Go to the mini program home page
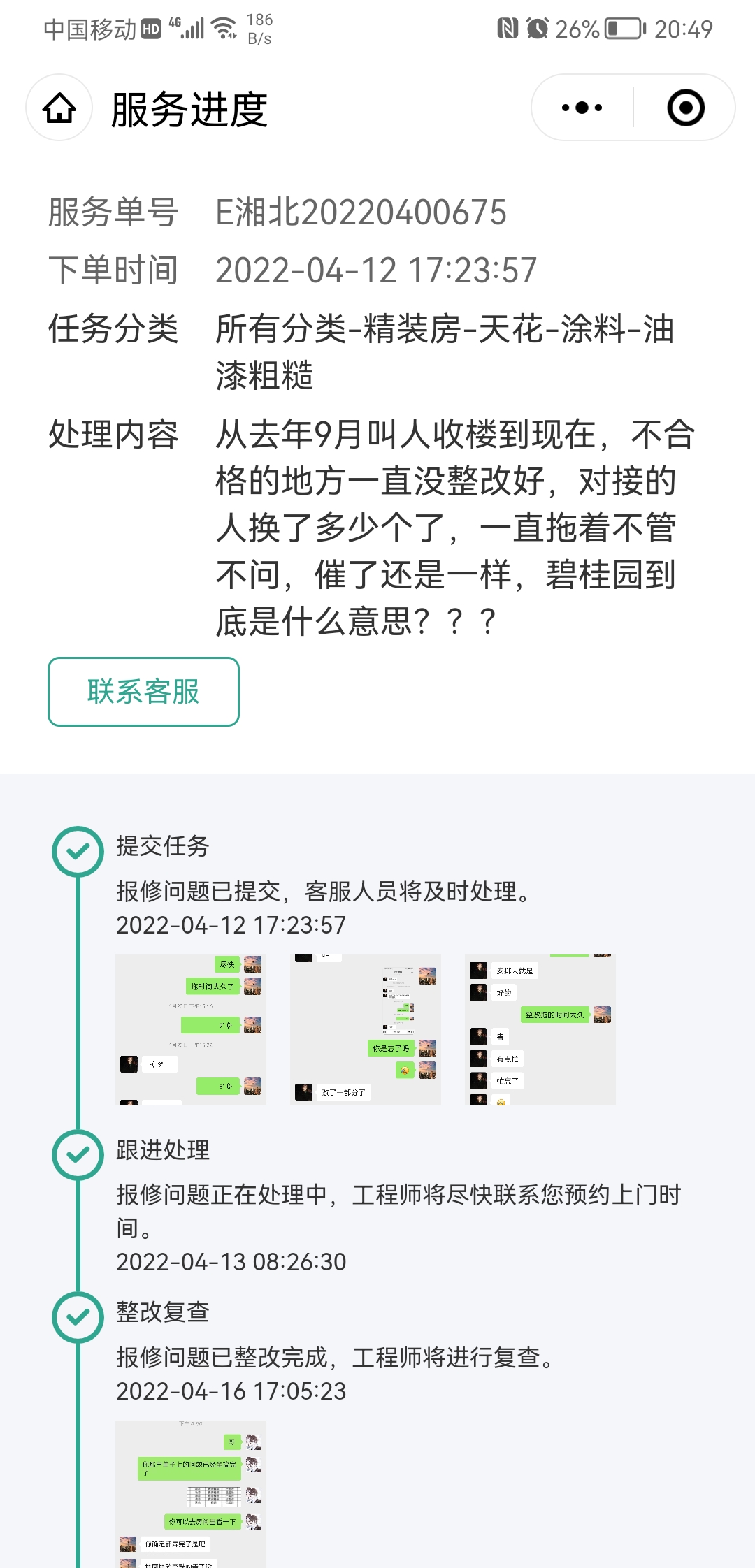This screenshot has width=755, height=1568. click(x=59, y=108)
